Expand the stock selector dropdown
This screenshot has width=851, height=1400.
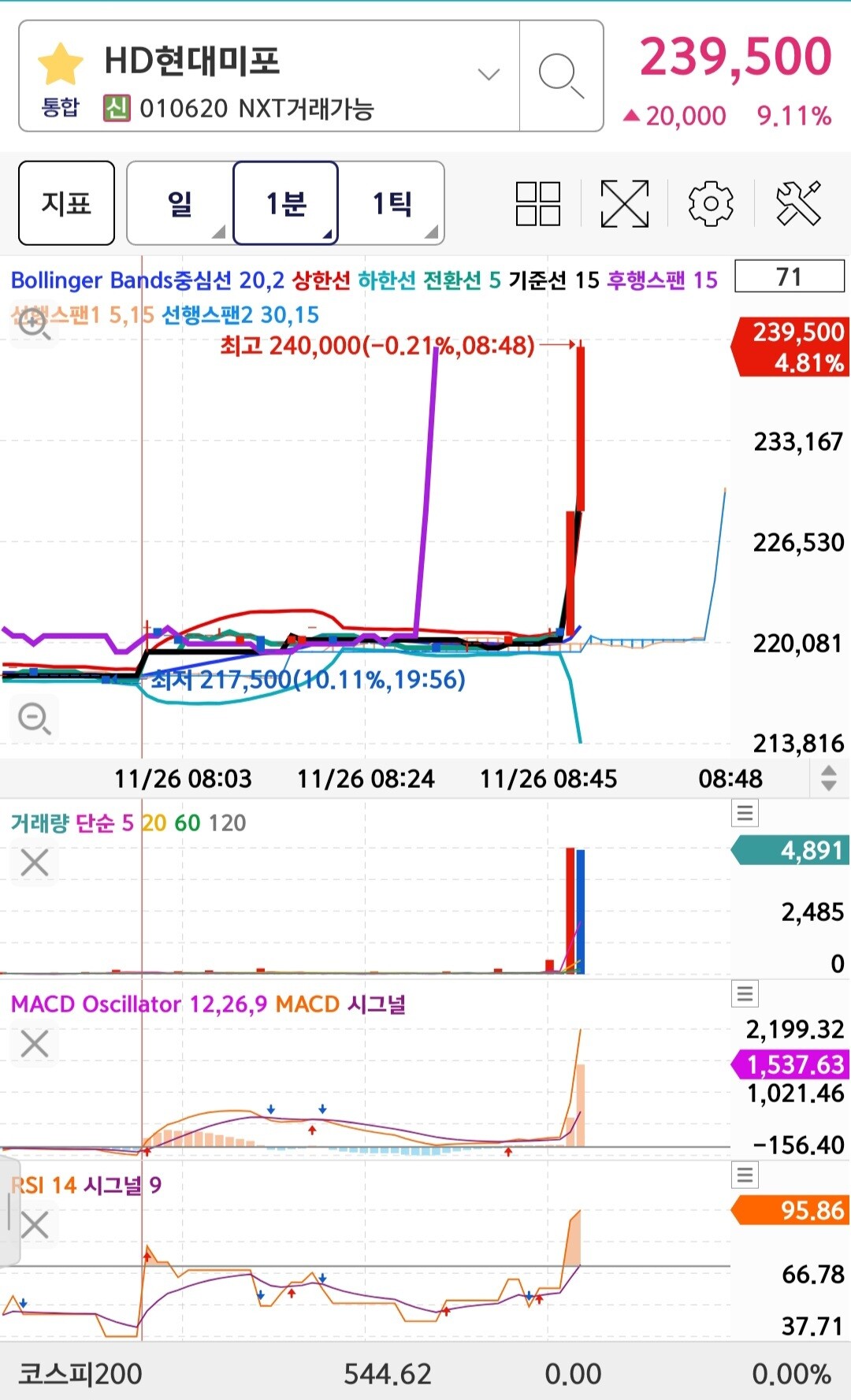(x=489, y=75)
